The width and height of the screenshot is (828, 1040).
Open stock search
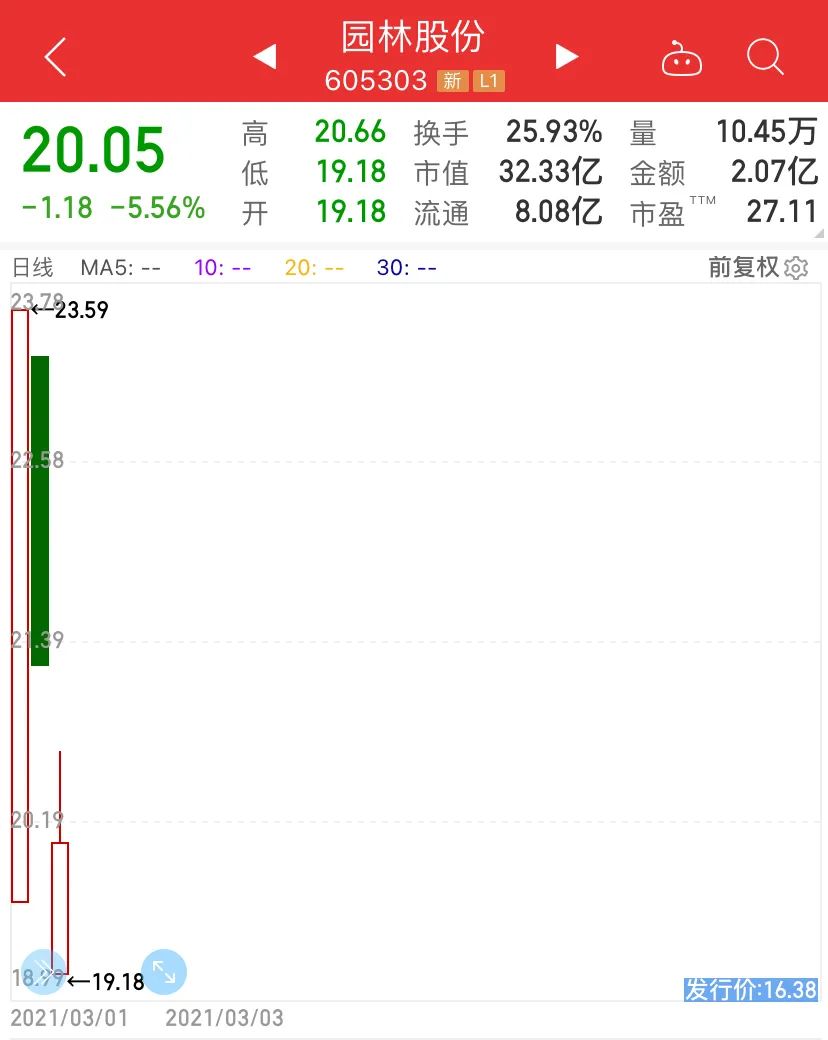765,57
